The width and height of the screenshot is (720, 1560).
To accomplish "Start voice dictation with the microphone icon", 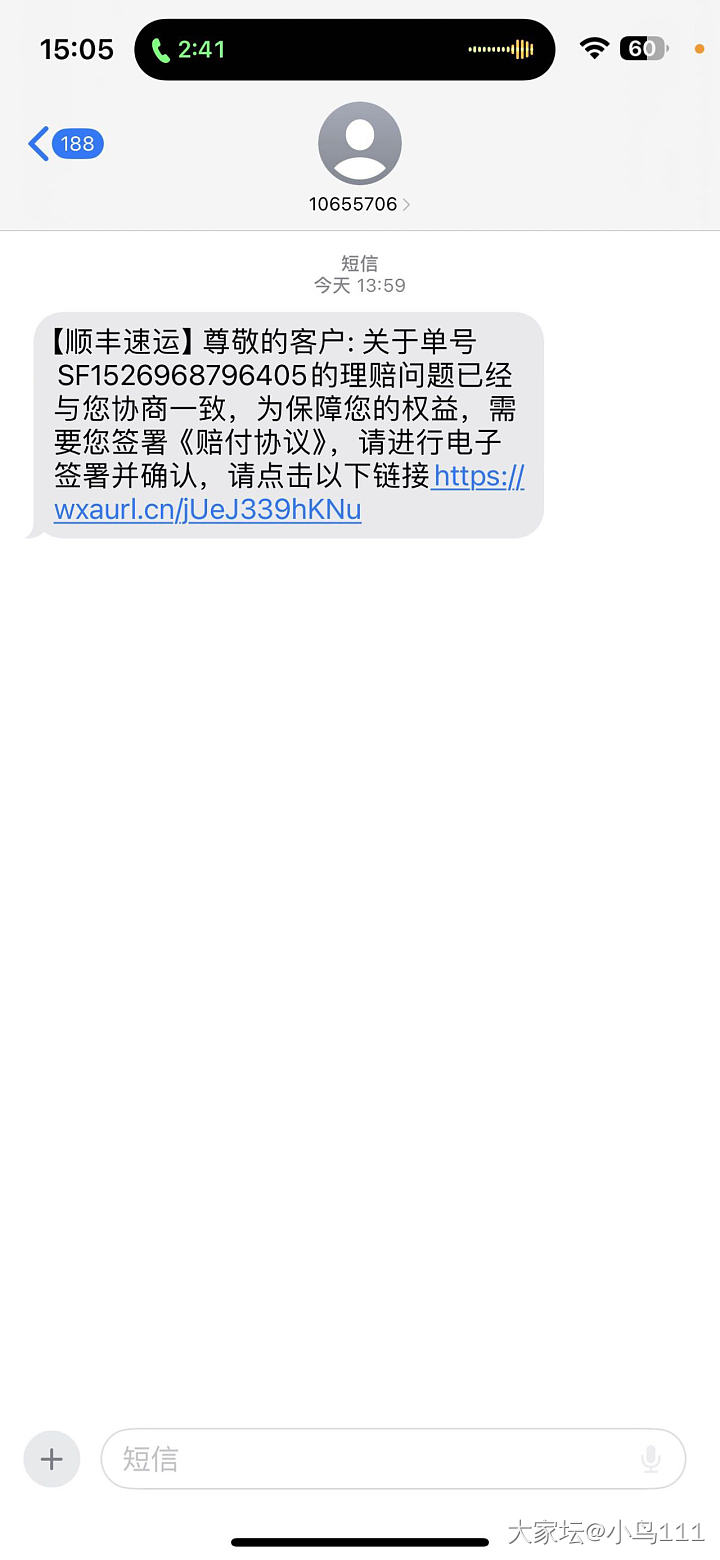I will pyautogui.click(x=651, y=1459).
